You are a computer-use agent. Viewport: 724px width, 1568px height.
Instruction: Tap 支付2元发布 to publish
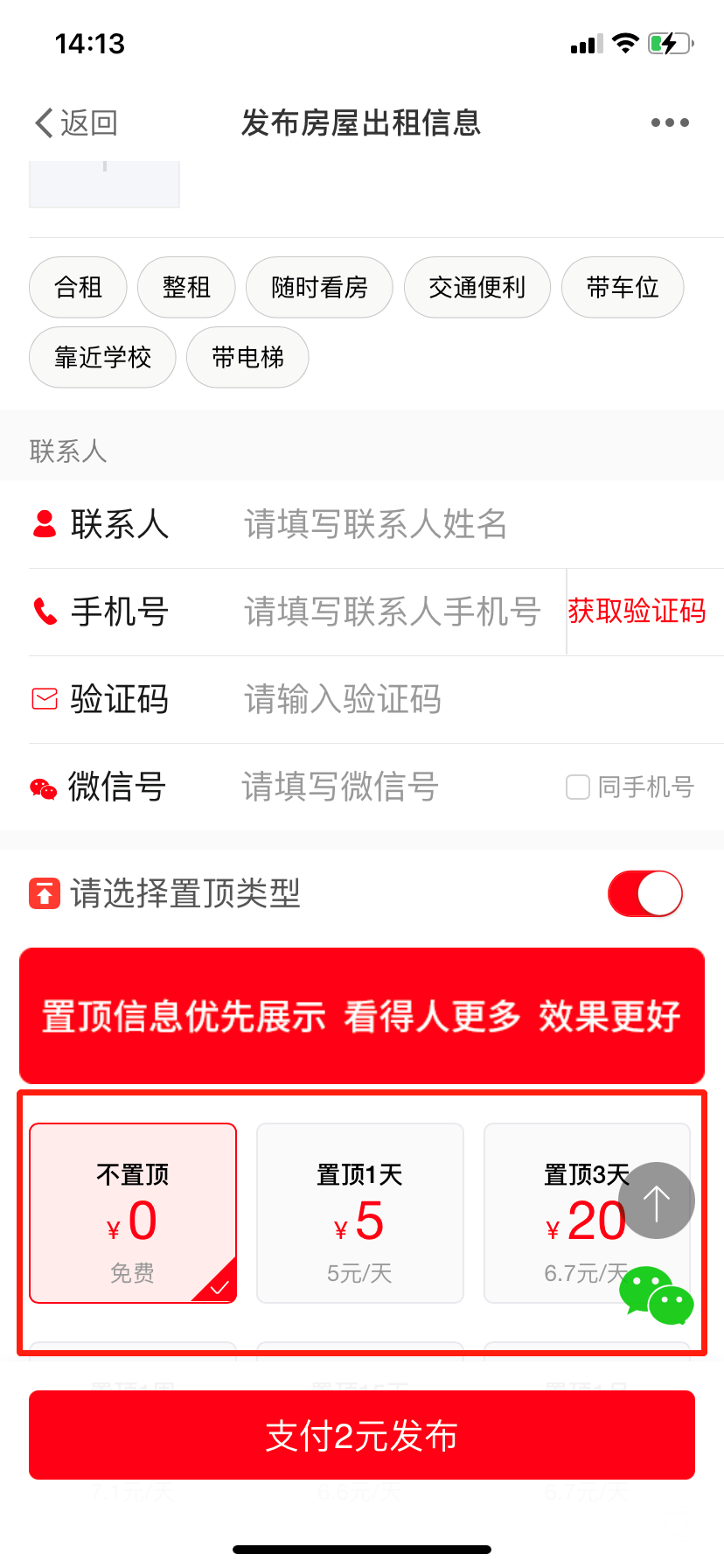click(x=362, y=1435)
